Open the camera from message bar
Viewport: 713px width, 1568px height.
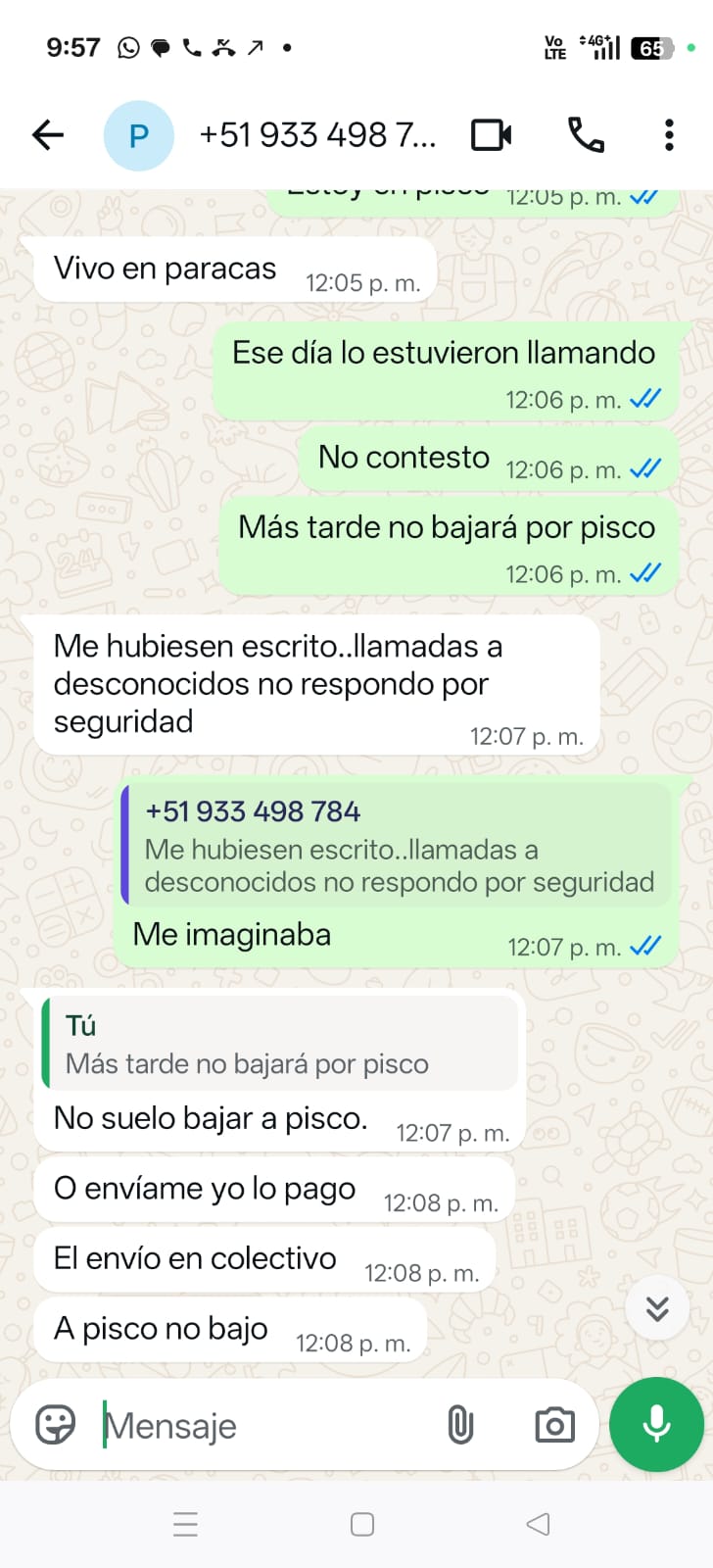click(x=554, y=1425)
